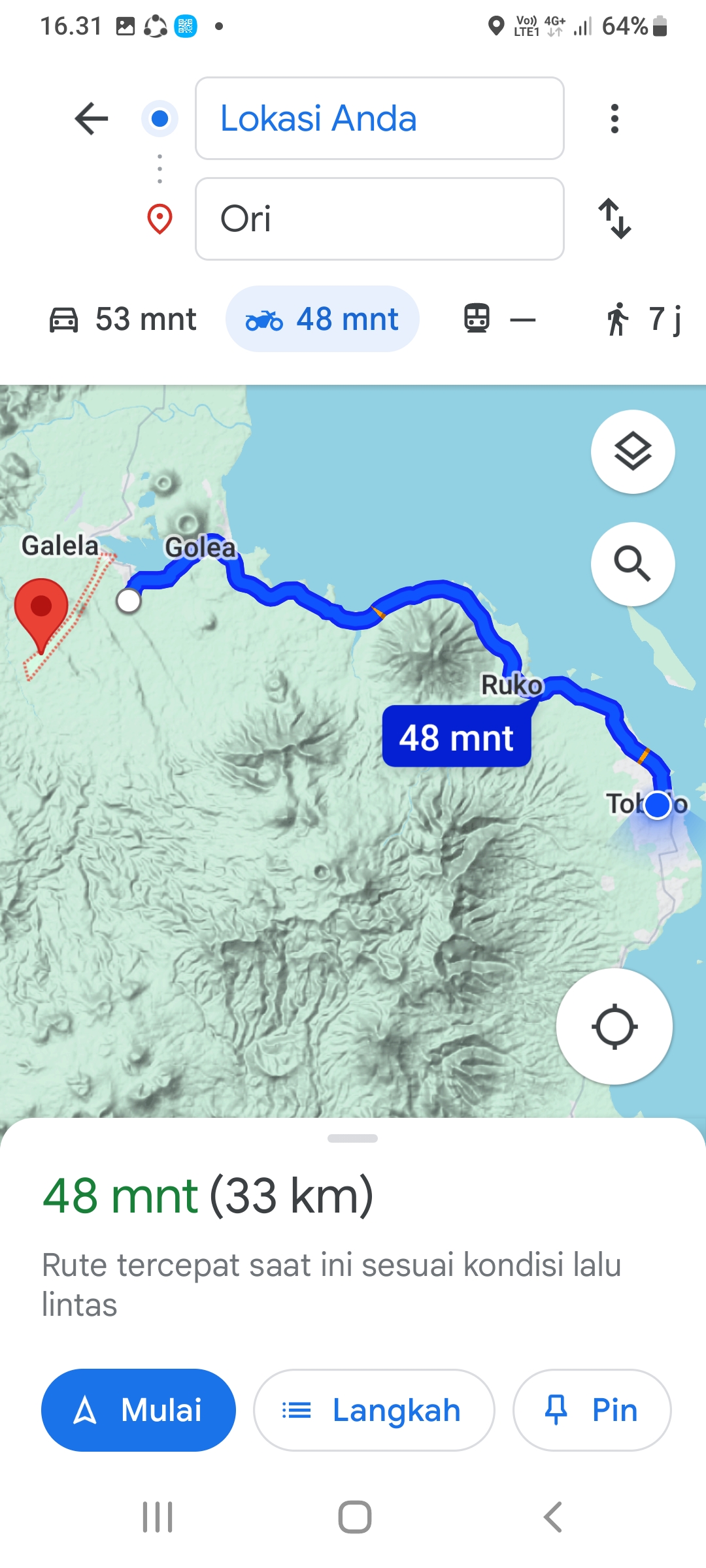This screenshot has width=706, height=1568.
Task: Go to the home screen
Action: click(355, 1516)
